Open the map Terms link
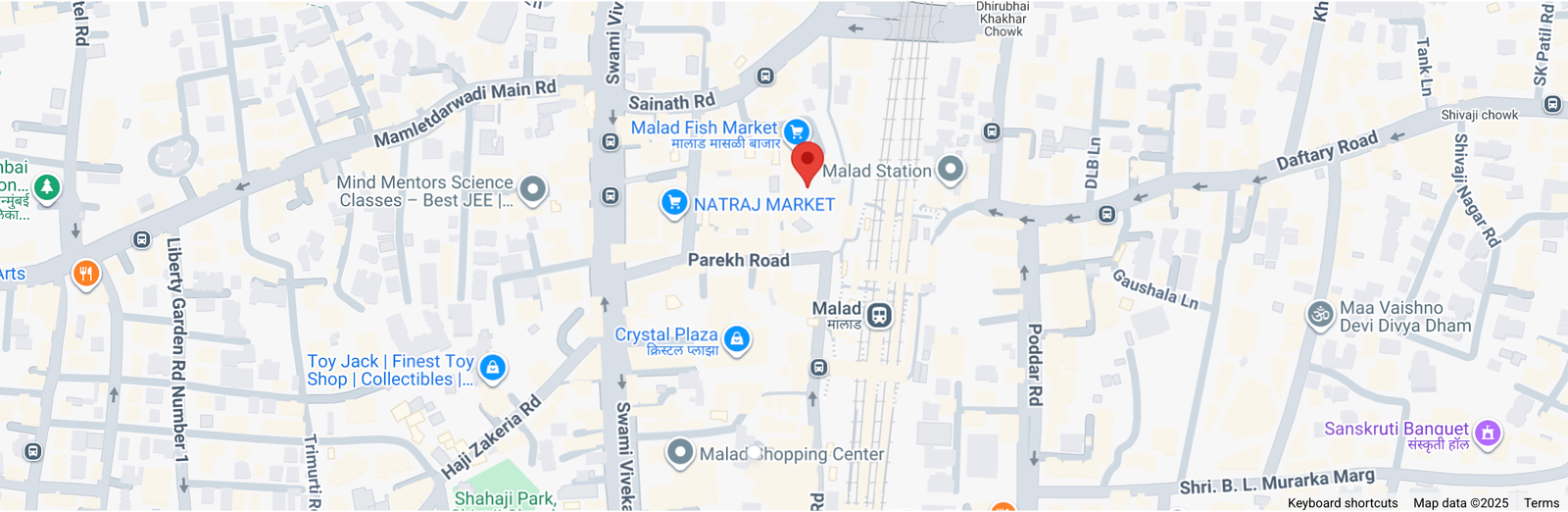This screenshot has width=1568, height=512. (x=1541, y=503)
